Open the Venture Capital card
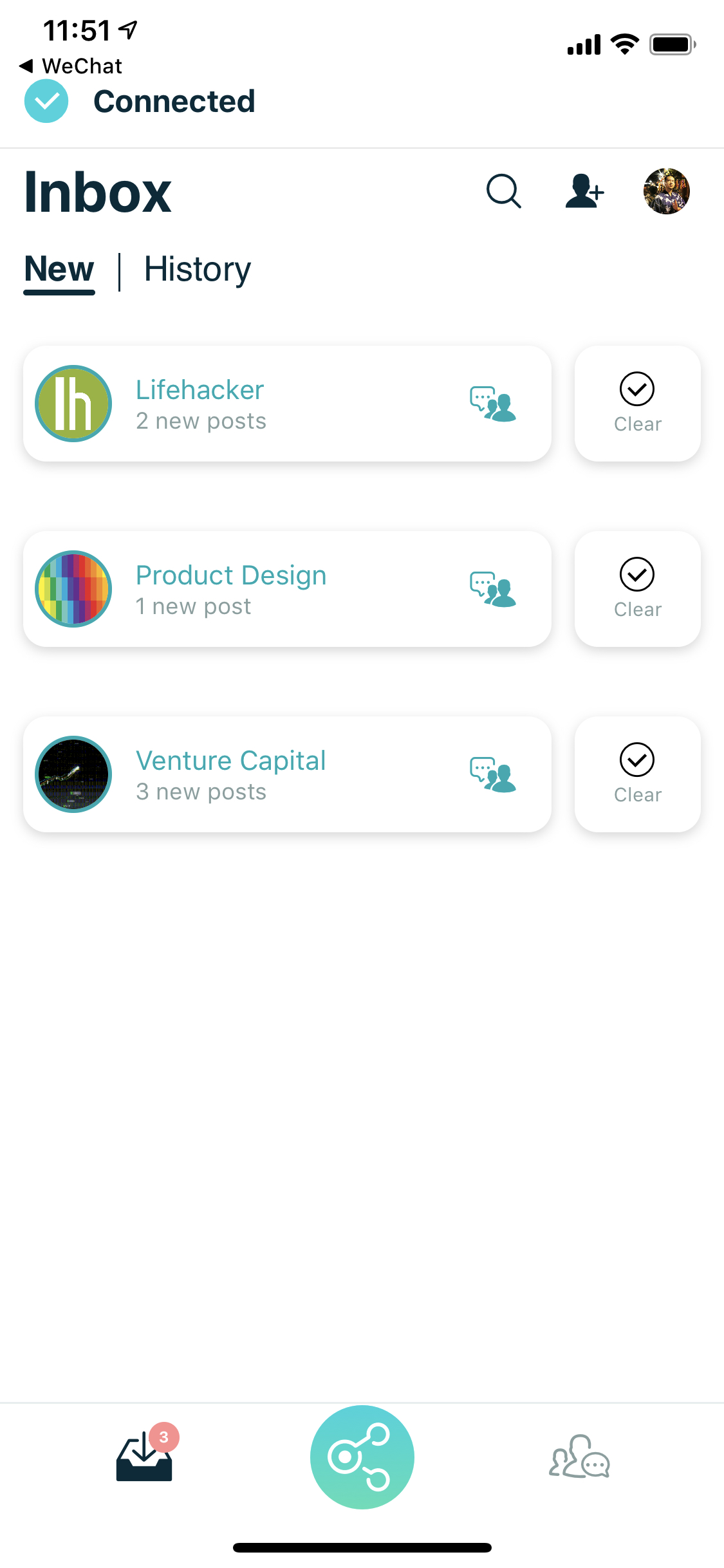 287,774
